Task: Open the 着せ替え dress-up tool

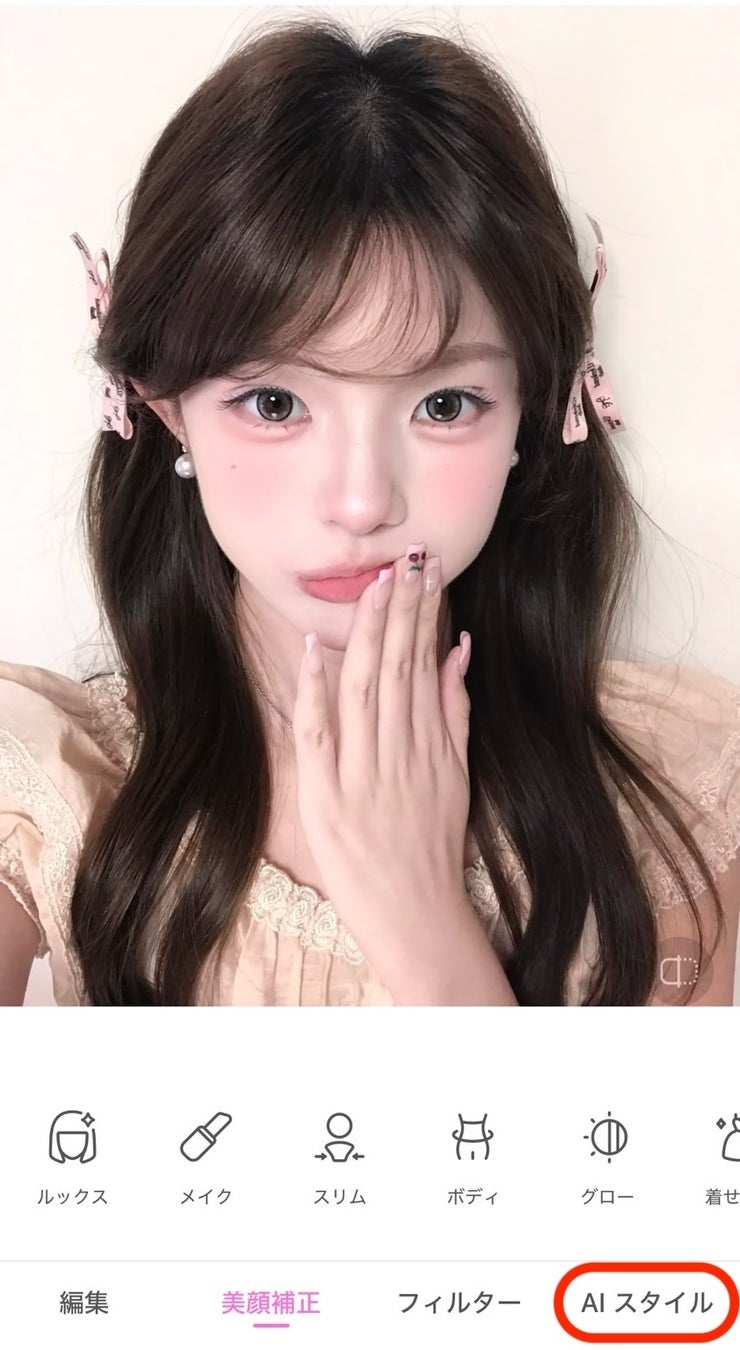Action: point(724,1156)
